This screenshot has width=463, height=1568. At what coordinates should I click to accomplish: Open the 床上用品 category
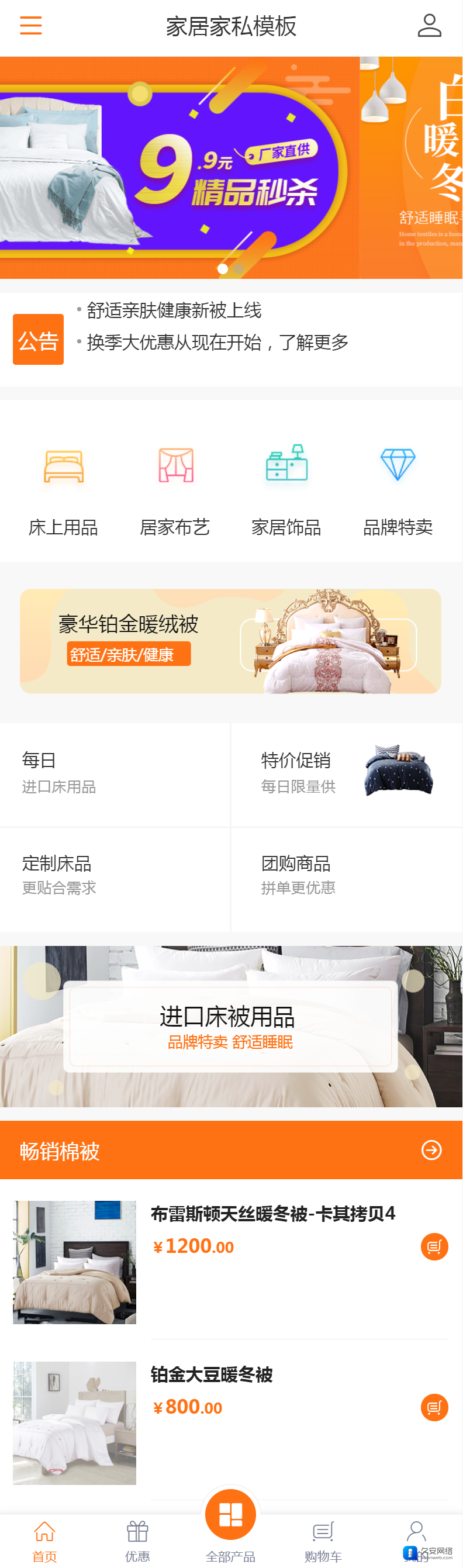(63, 491)
